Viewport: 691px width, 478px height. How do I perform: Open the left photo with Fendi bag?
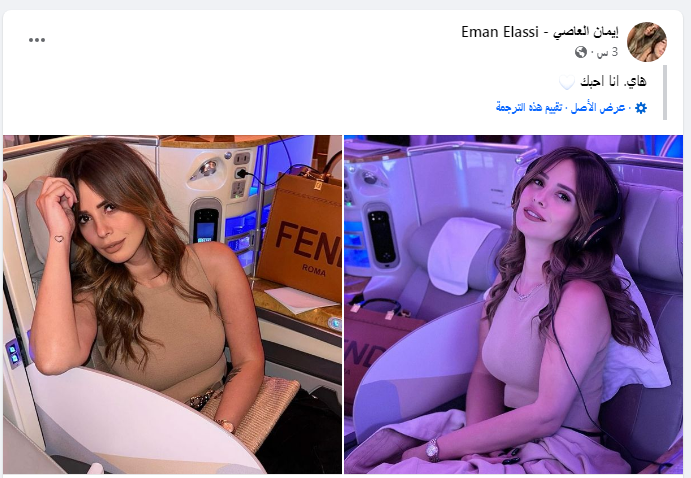click(x=172, y=304)
